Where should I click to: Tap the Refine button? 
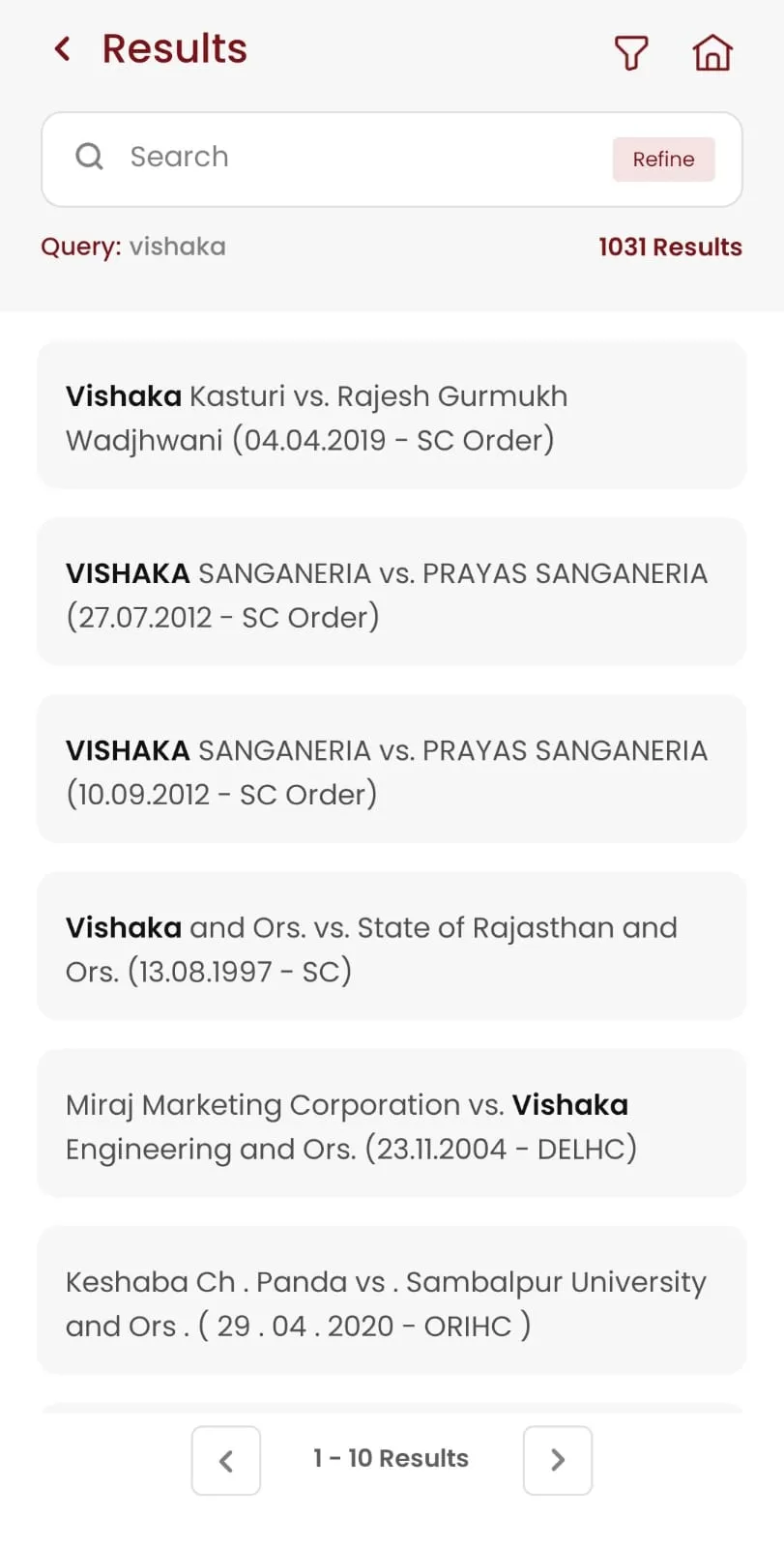(x=663, y=160)
